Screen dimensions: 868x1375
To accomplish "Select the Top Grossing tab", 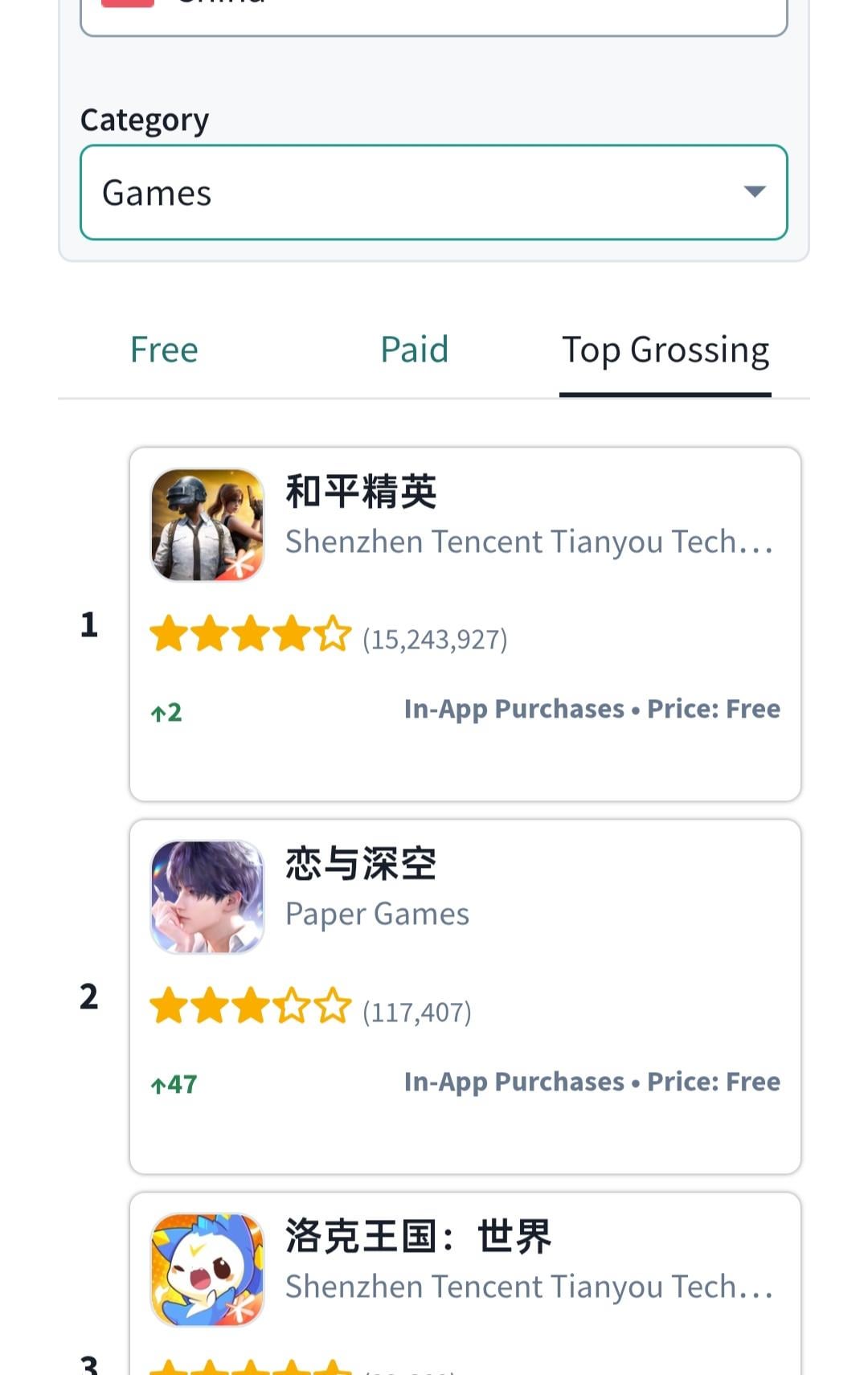I will [x=665, y=350].
